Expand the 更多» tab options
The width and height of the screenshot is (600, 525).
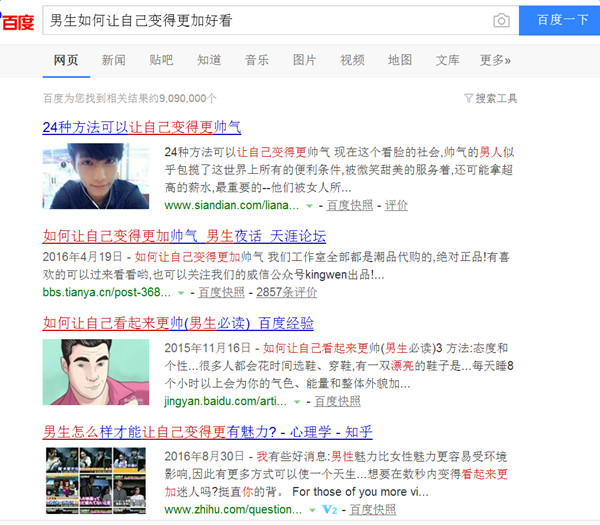(x=495, y=60)
